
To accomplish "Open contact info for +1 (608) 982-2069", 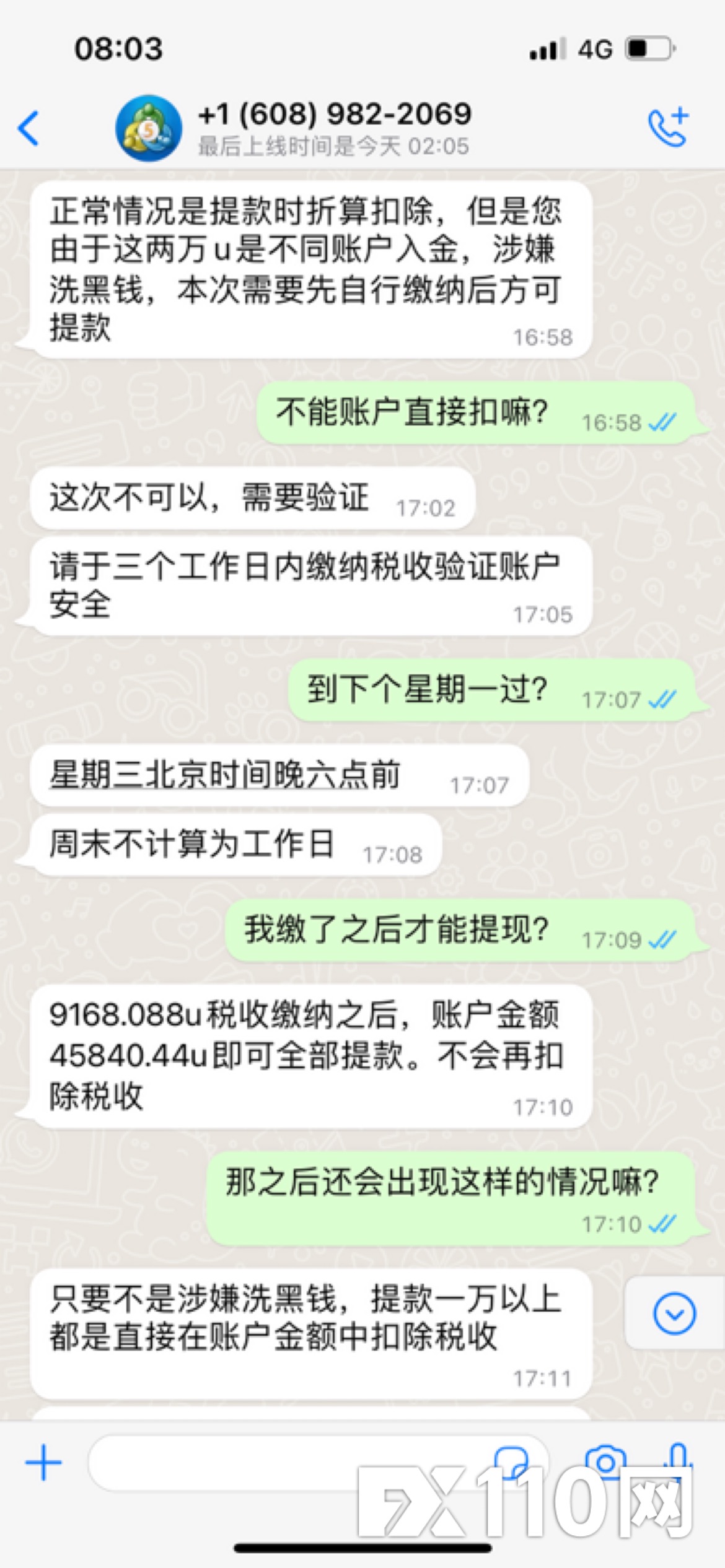I will pyautogui.click(x=333, y=127).
